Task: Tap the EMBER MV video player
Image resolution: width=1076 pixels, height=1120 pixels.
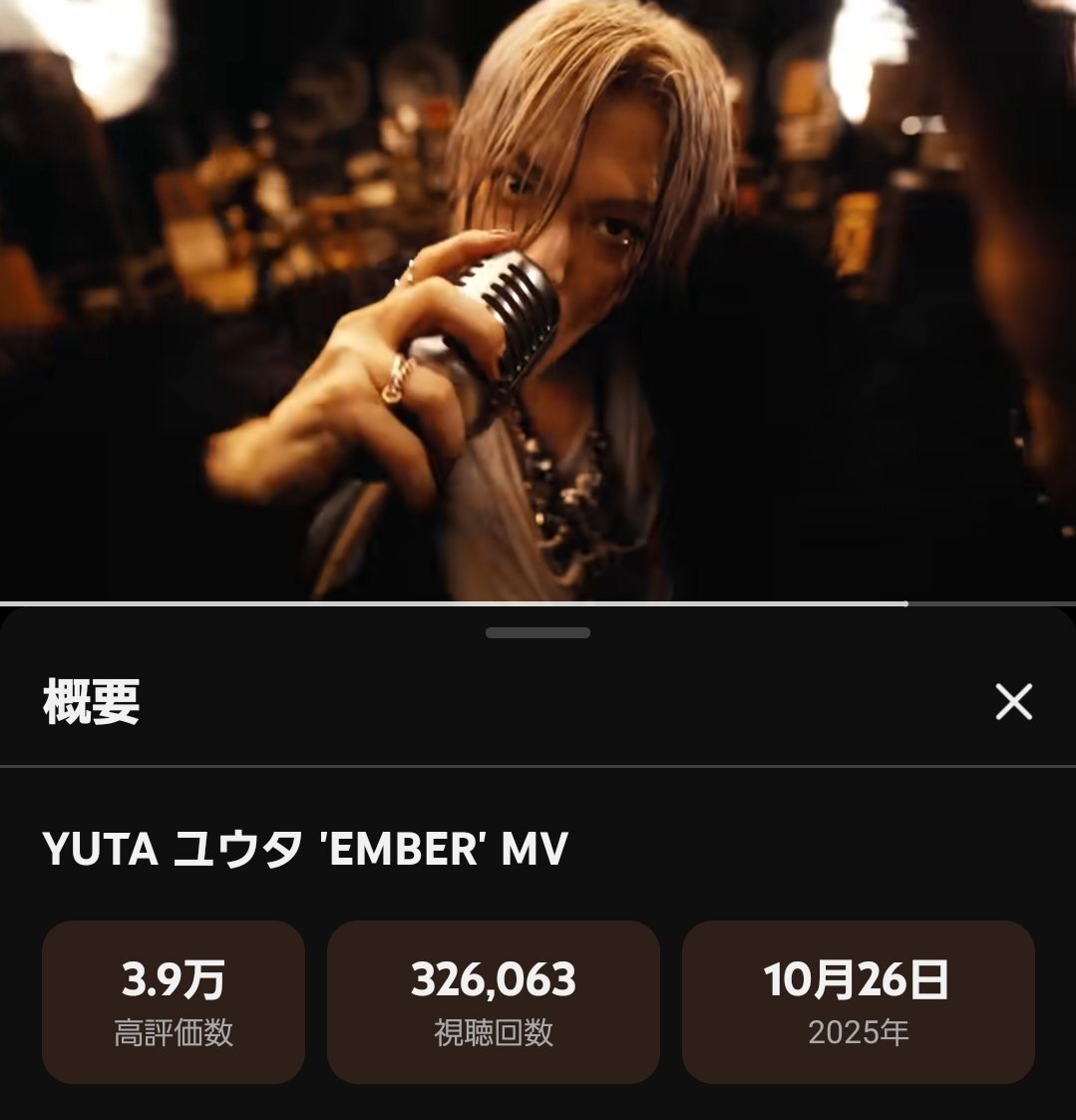Action: [538, 299]
